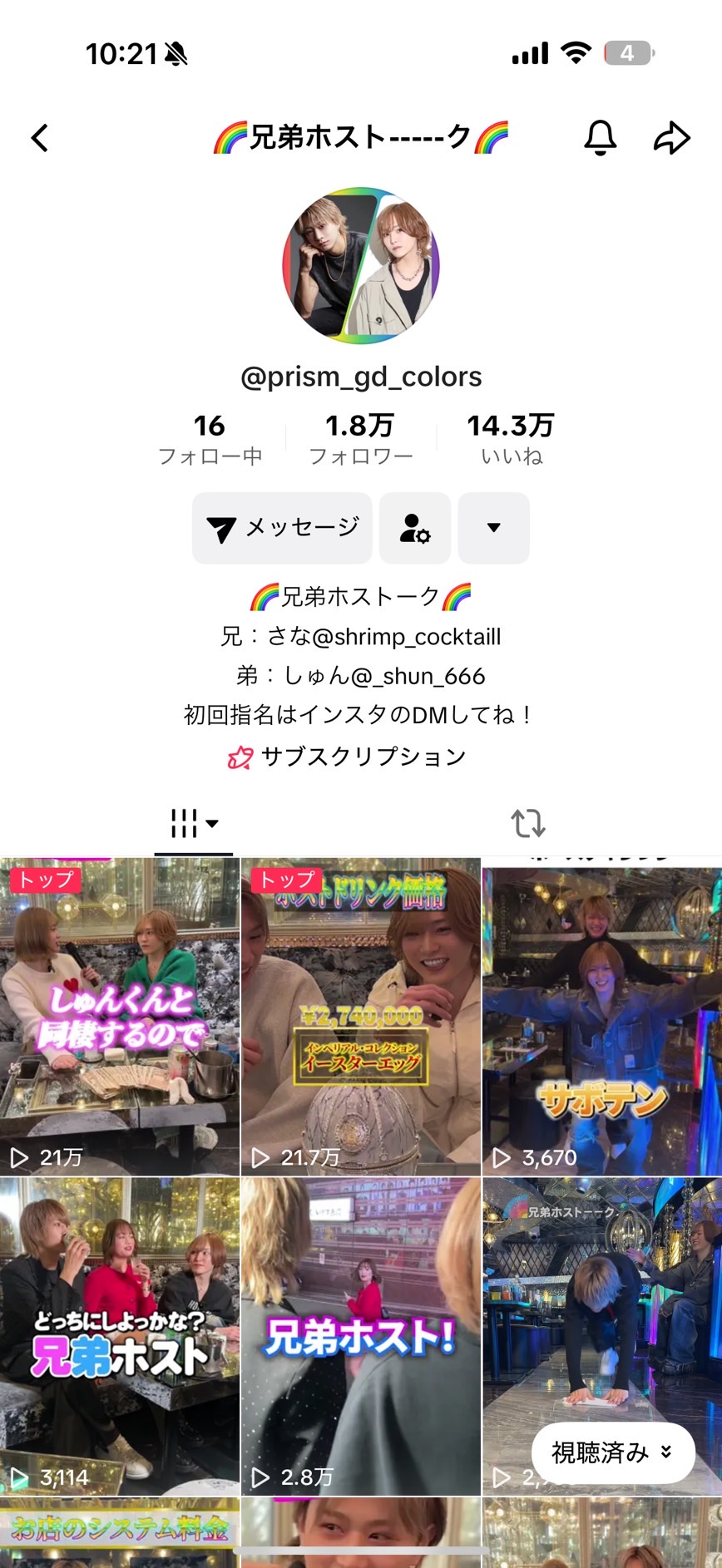Go back using the top-left arrow
722x1568 pixels.
coord(40,138)
